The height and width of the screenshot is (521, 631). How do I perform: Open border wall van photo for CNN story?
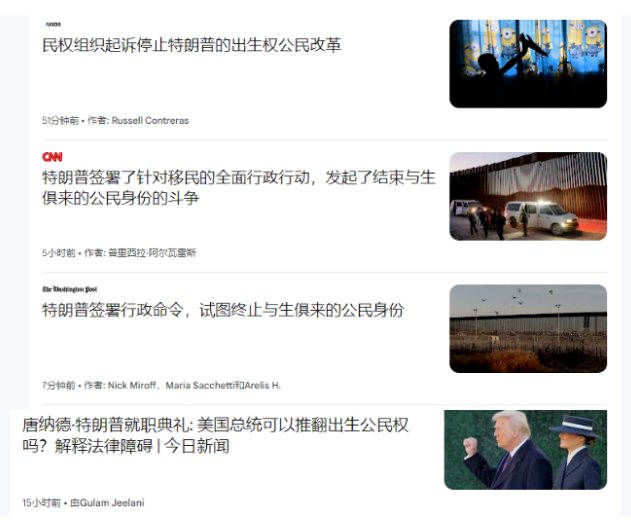tap(527, 196)
